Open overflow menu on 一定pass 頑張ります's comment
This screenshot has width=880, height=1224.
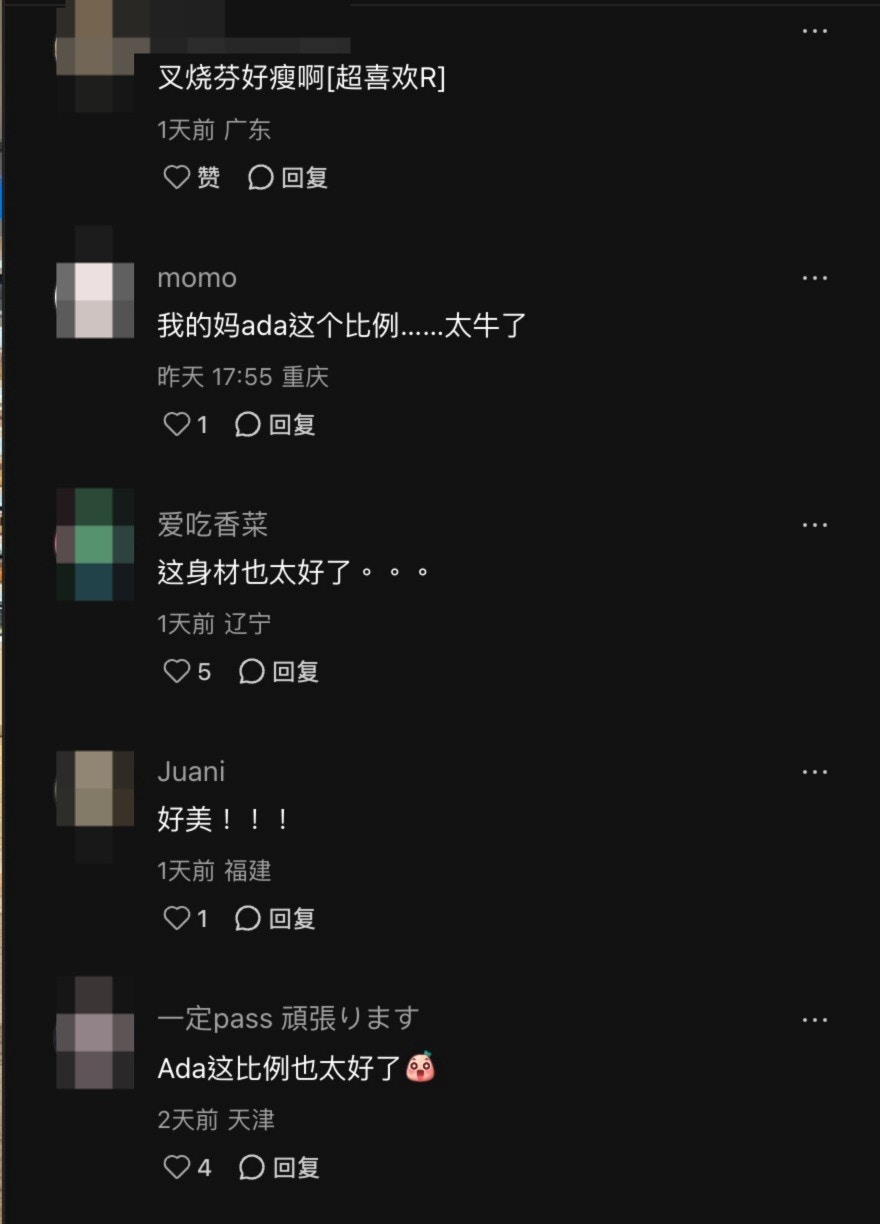815,1020
